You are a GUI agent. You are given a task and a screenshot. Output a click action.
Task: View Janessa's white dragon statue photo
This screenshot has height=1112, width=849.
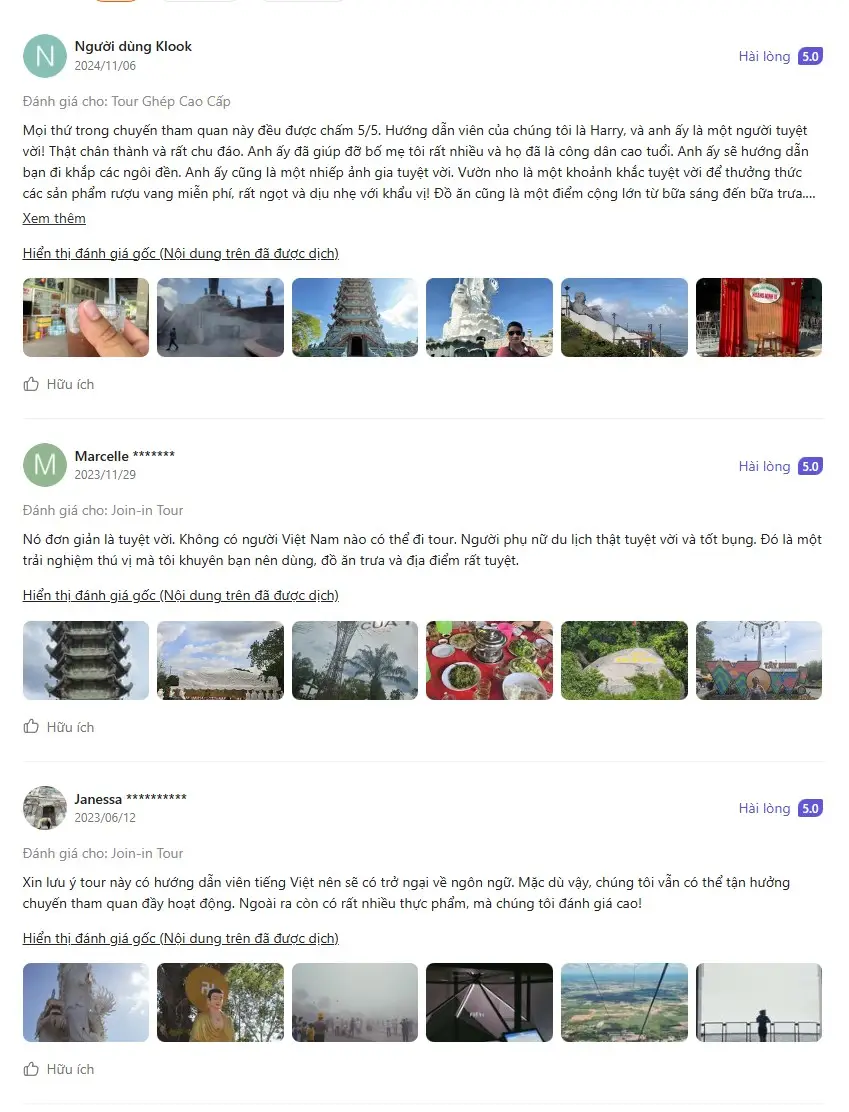click(x=86, y=1002)
